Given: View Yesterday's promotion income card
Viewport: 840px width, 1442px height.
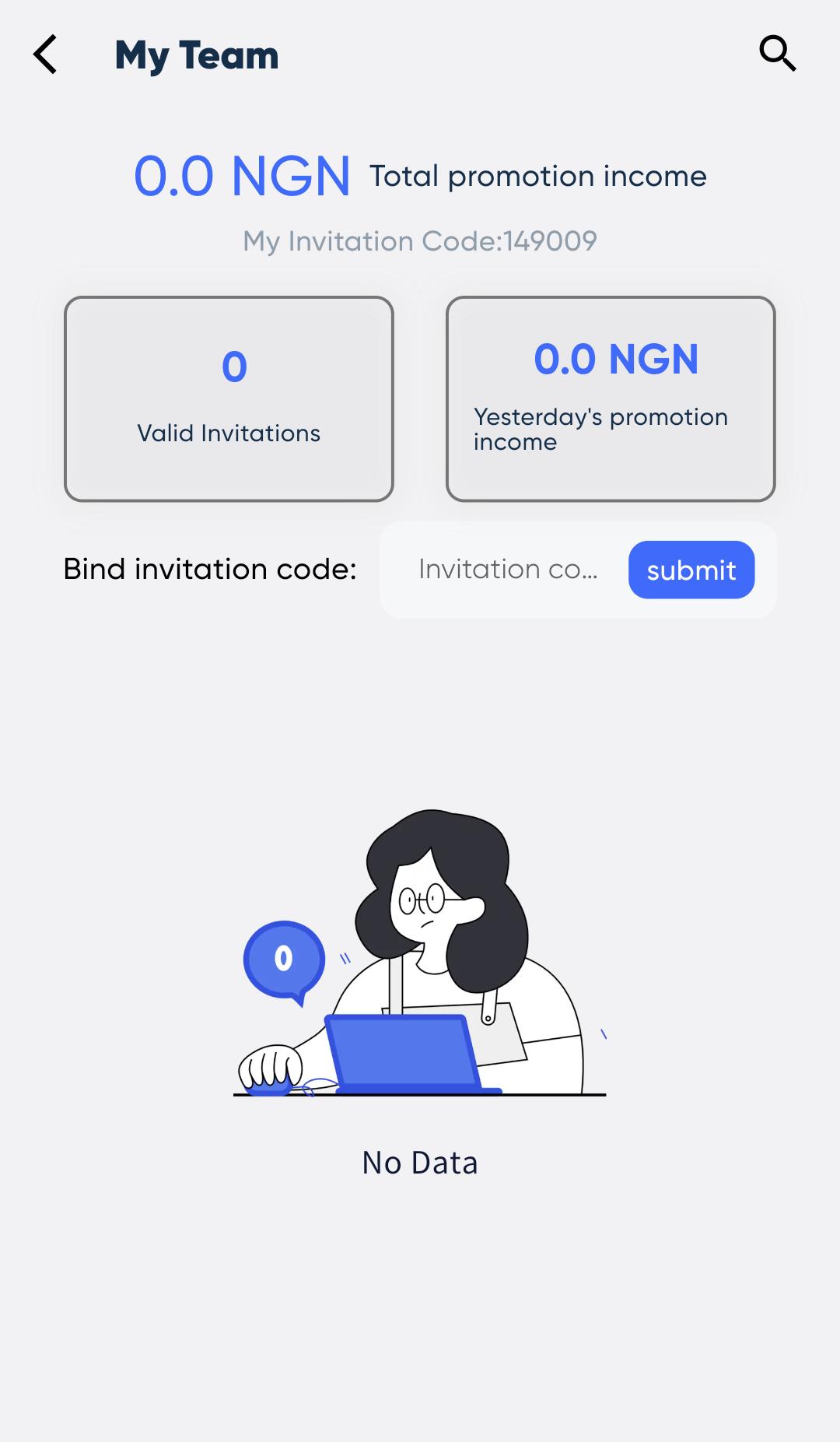Looking at the screenshot, I should [x=611, y=398].
